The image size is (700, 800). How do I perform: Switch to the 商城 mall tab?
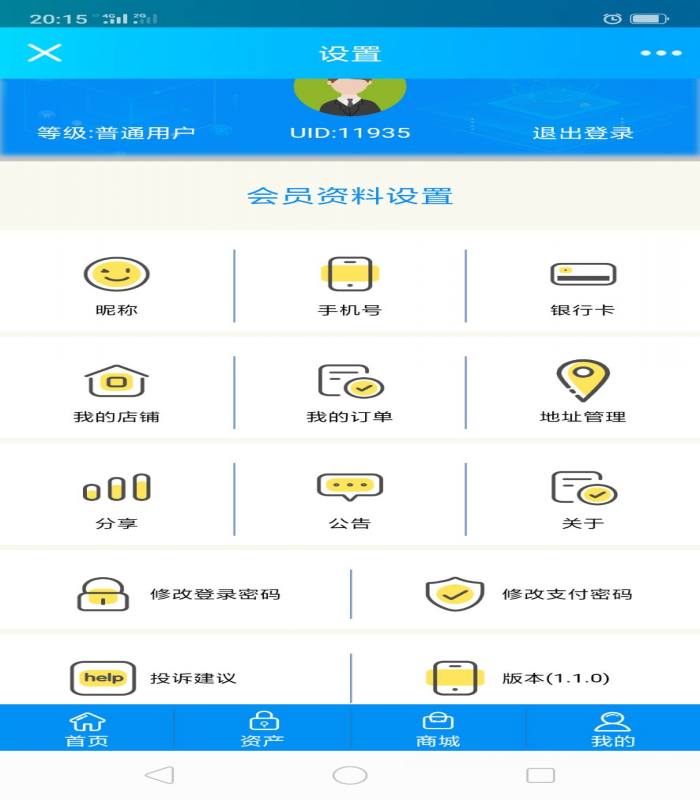[x=438, y=729]
